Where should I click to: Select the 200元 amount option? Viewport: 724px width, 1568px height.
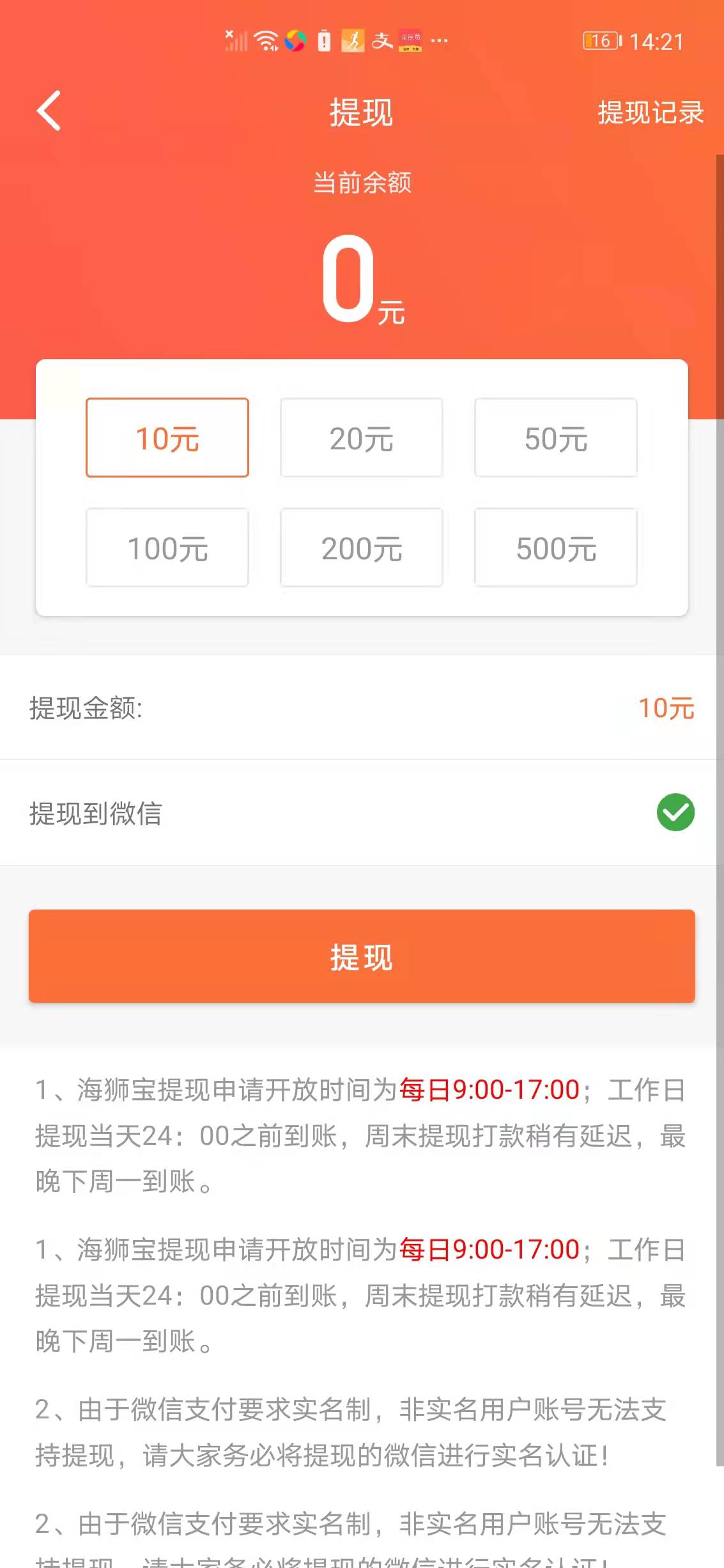point(362,548)
